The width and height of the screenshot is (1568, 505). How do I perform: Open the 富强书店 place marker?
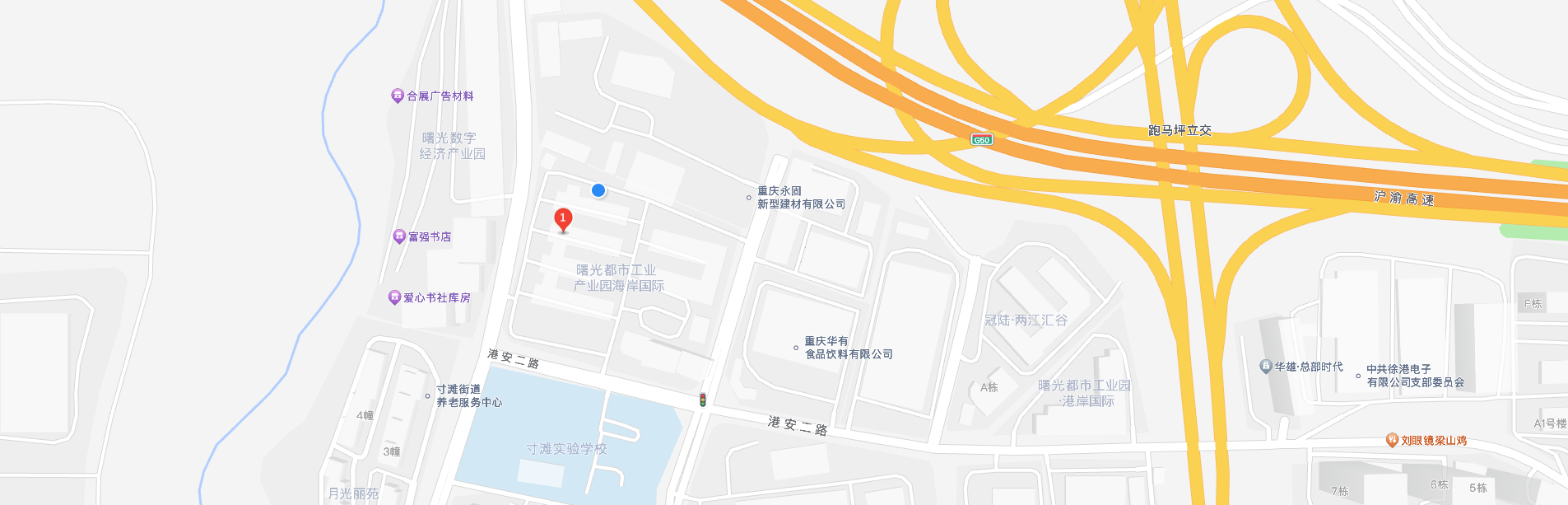coord(399,236)
